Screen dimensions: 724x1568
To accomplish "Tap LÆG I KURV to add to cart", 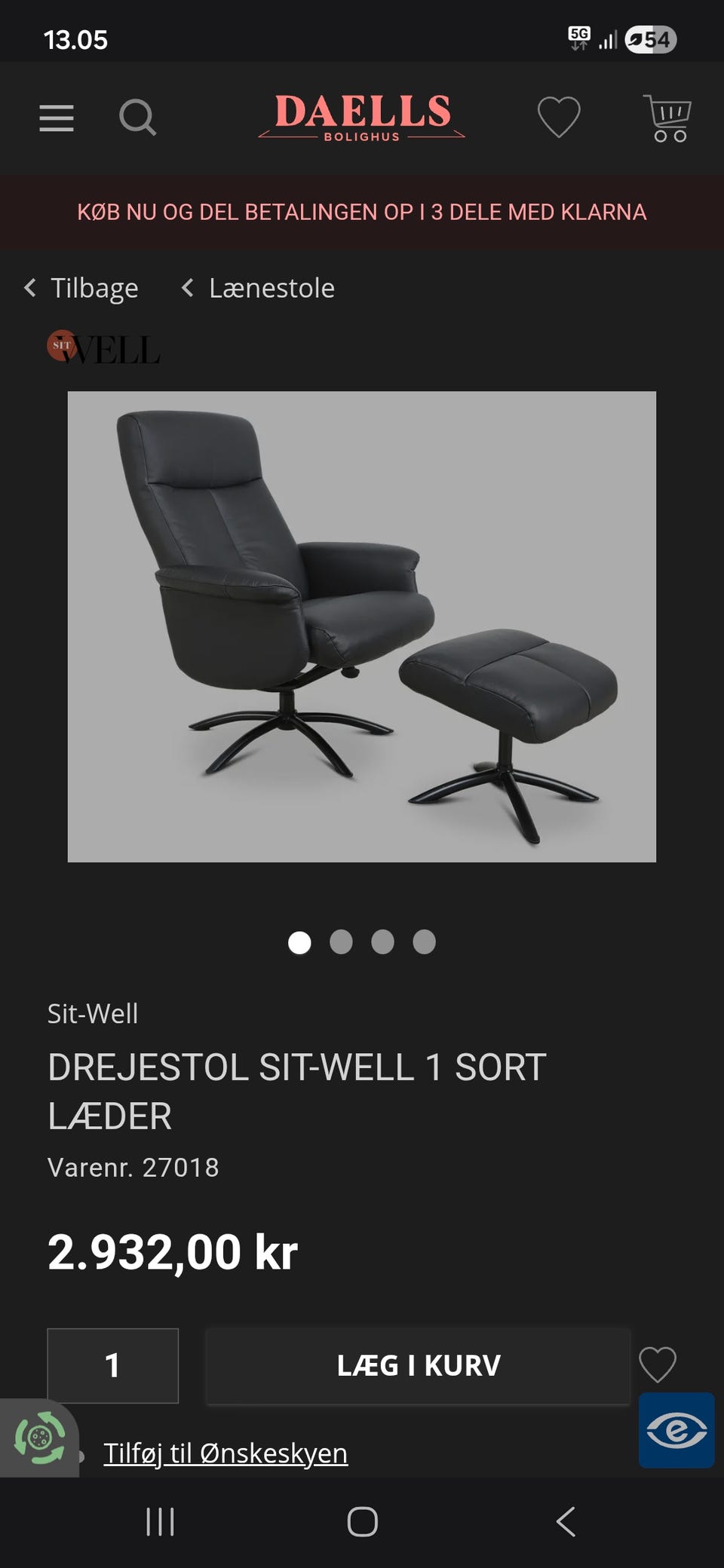I will click(x=418, y=1365).
